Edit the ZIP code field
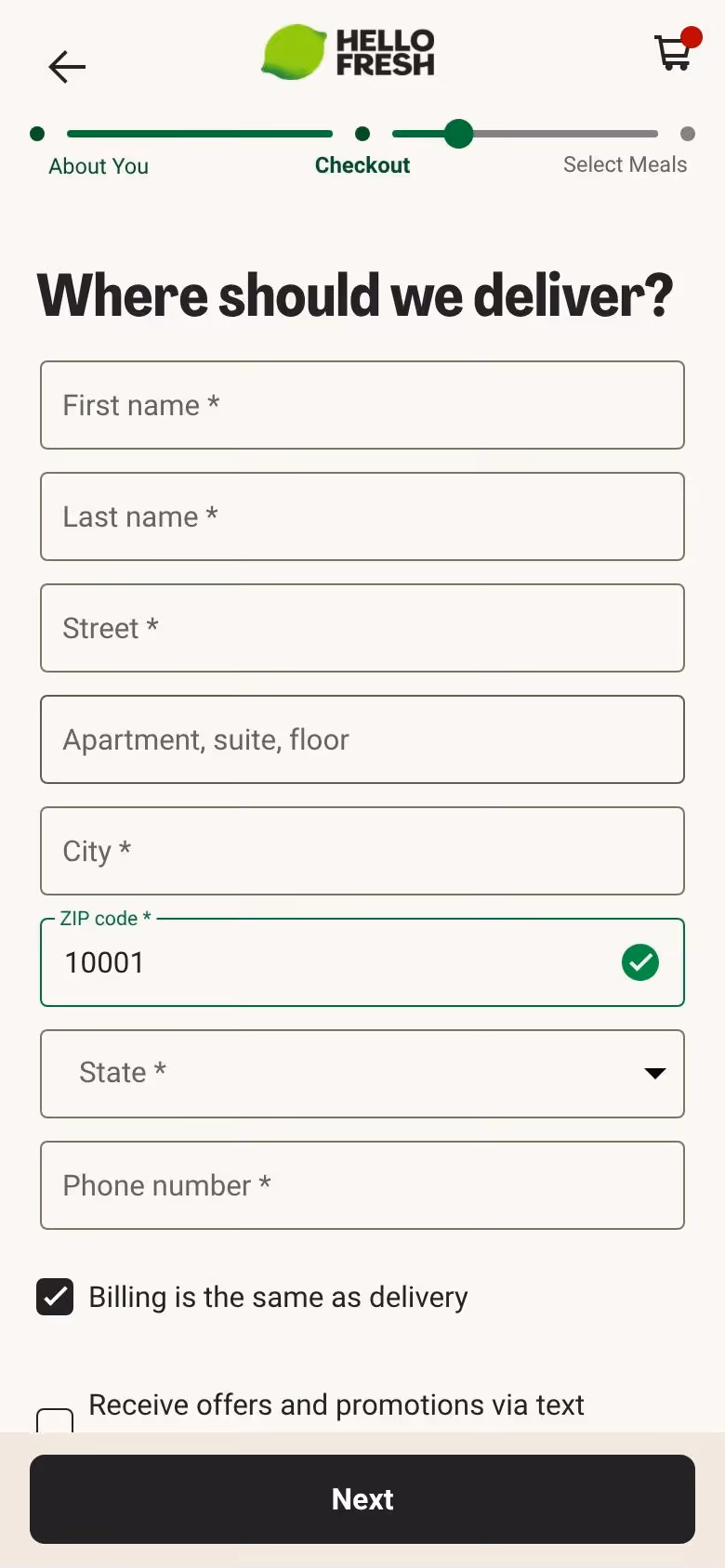 (x=335, y=962)
